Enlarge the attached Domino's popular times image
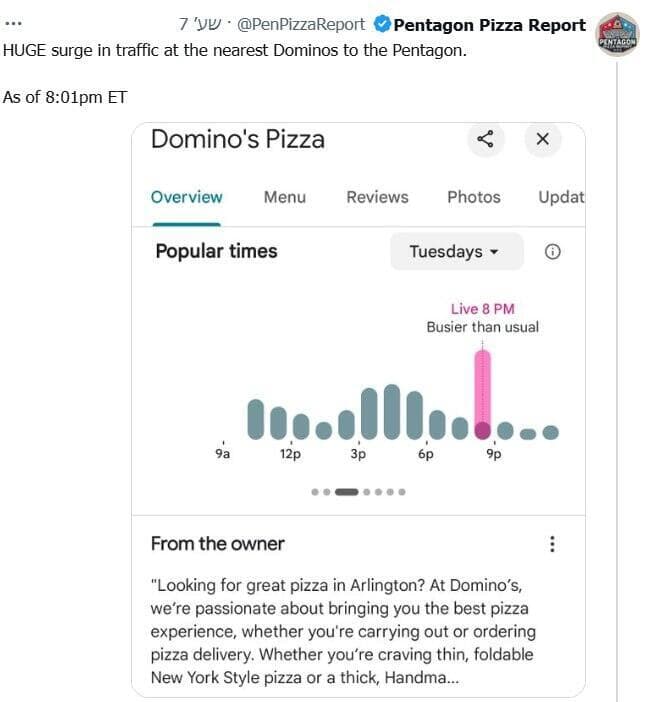 tap(358, 410)
